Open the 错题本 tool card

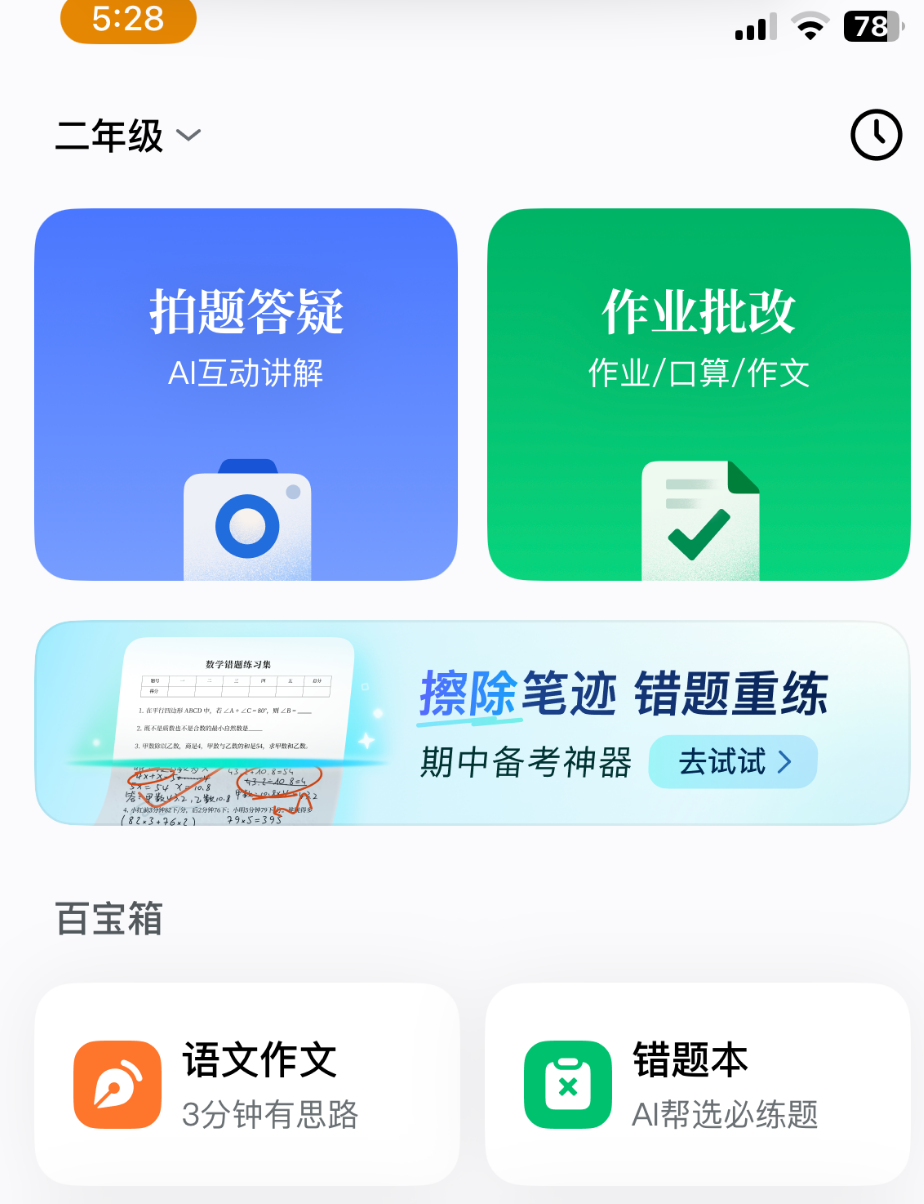(x=698, y=1084)
